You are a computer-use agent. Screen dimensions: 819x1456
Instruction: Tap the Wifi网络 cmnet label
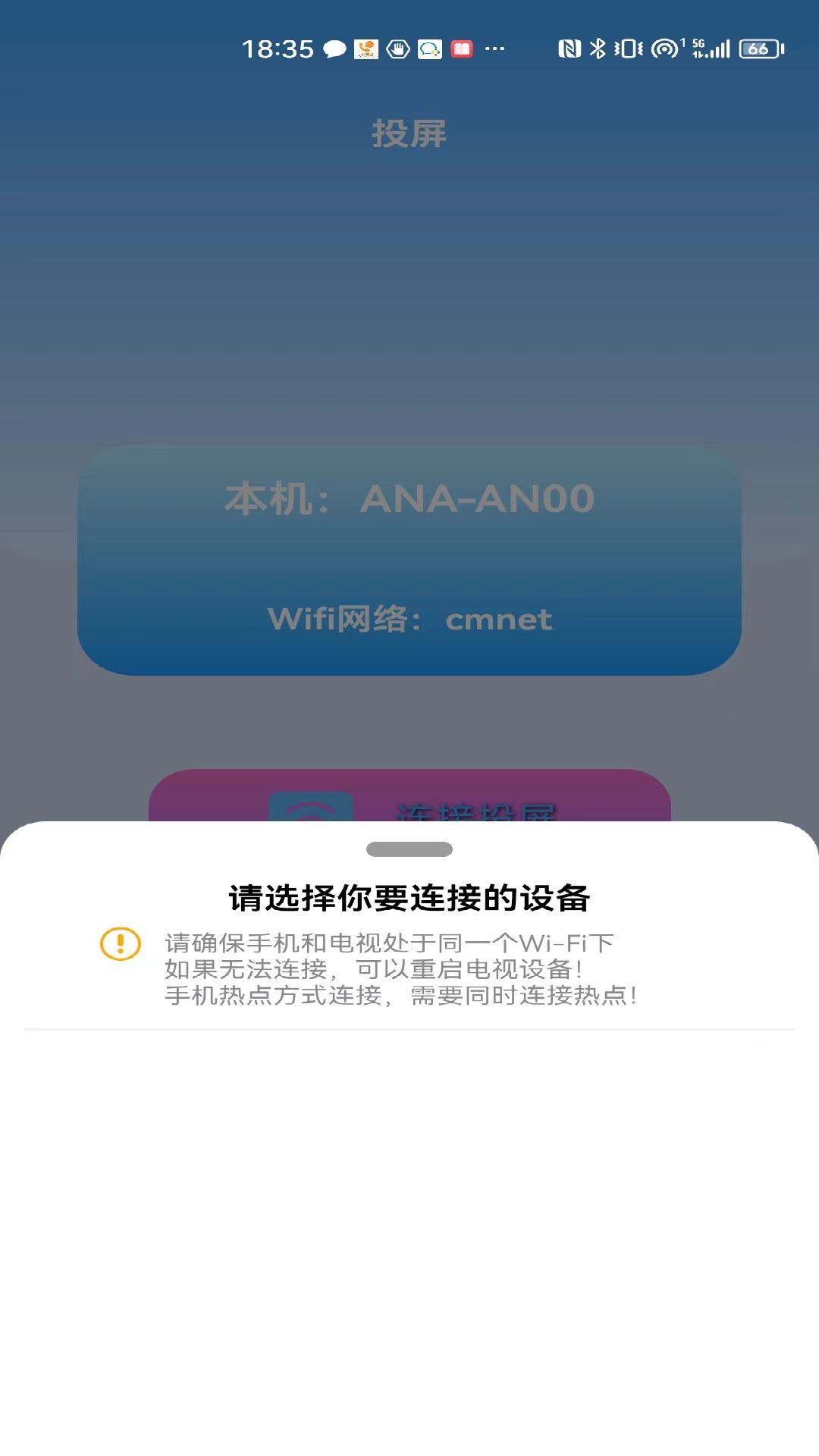point(412,620)
